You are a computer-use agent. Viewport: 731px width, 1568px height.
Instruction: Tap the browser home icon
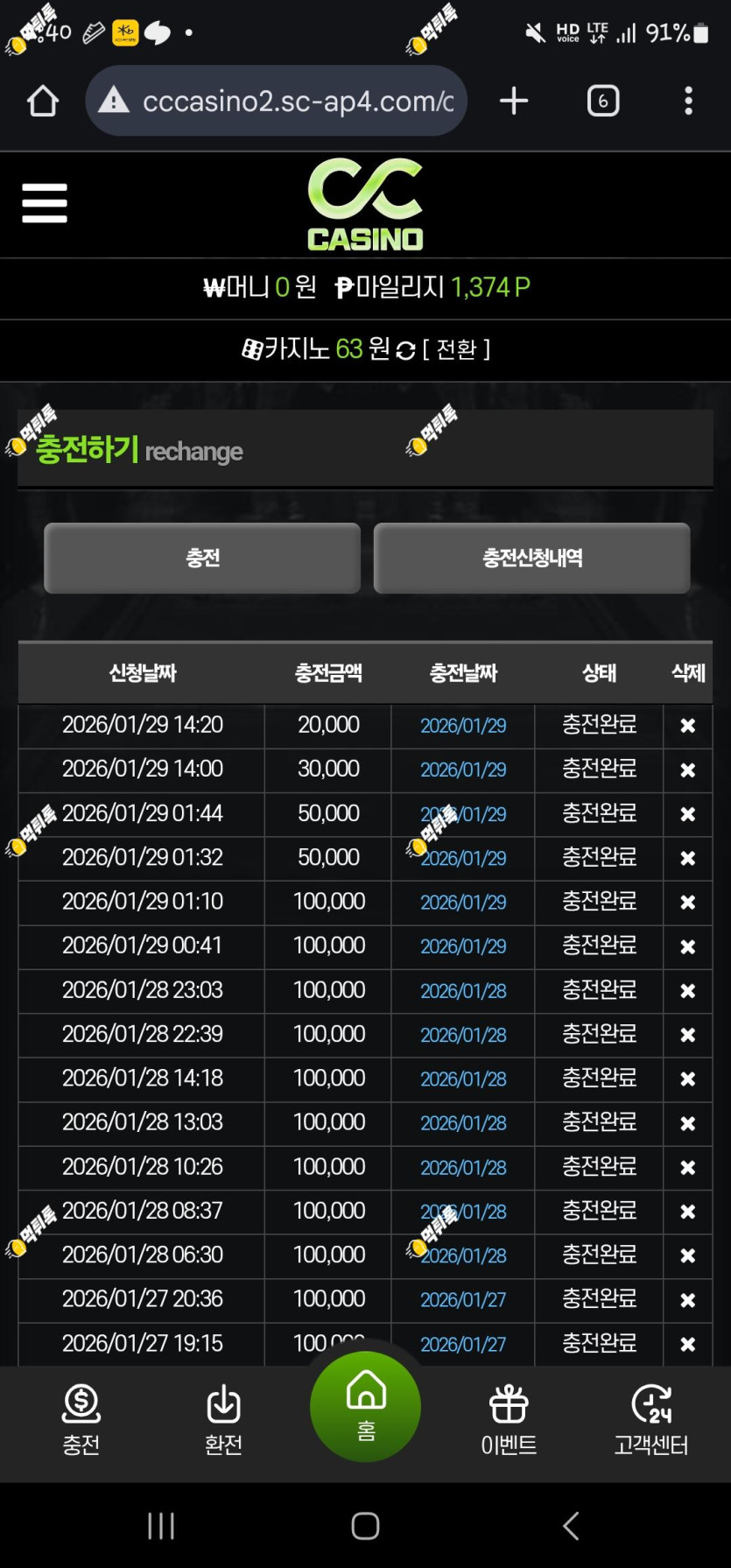click(x=43, y=102)
